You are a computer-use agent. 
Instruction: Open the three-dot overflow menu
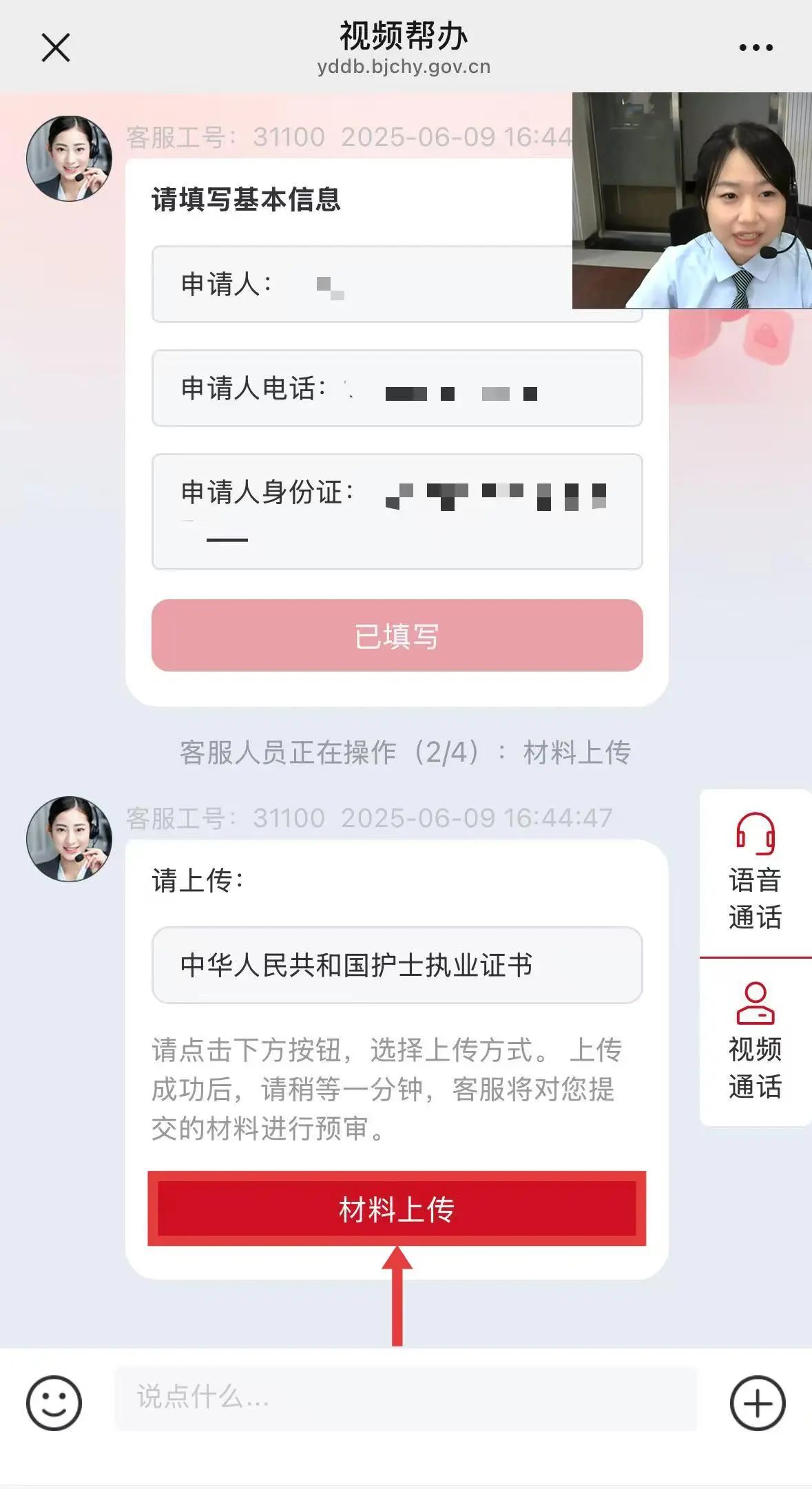tap(756, 48)
